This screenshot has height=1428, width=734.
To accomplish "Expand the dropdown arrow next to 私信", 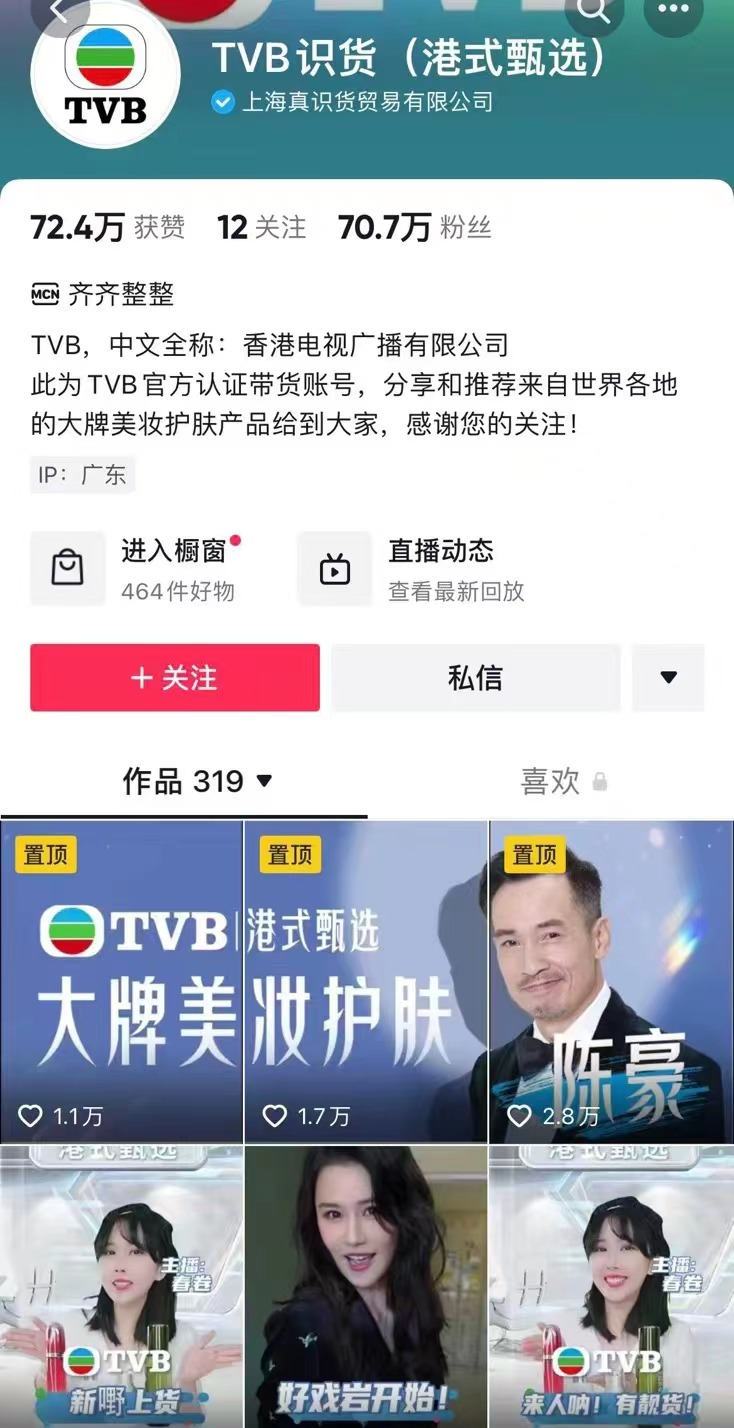I will click(x=669, y=678).
